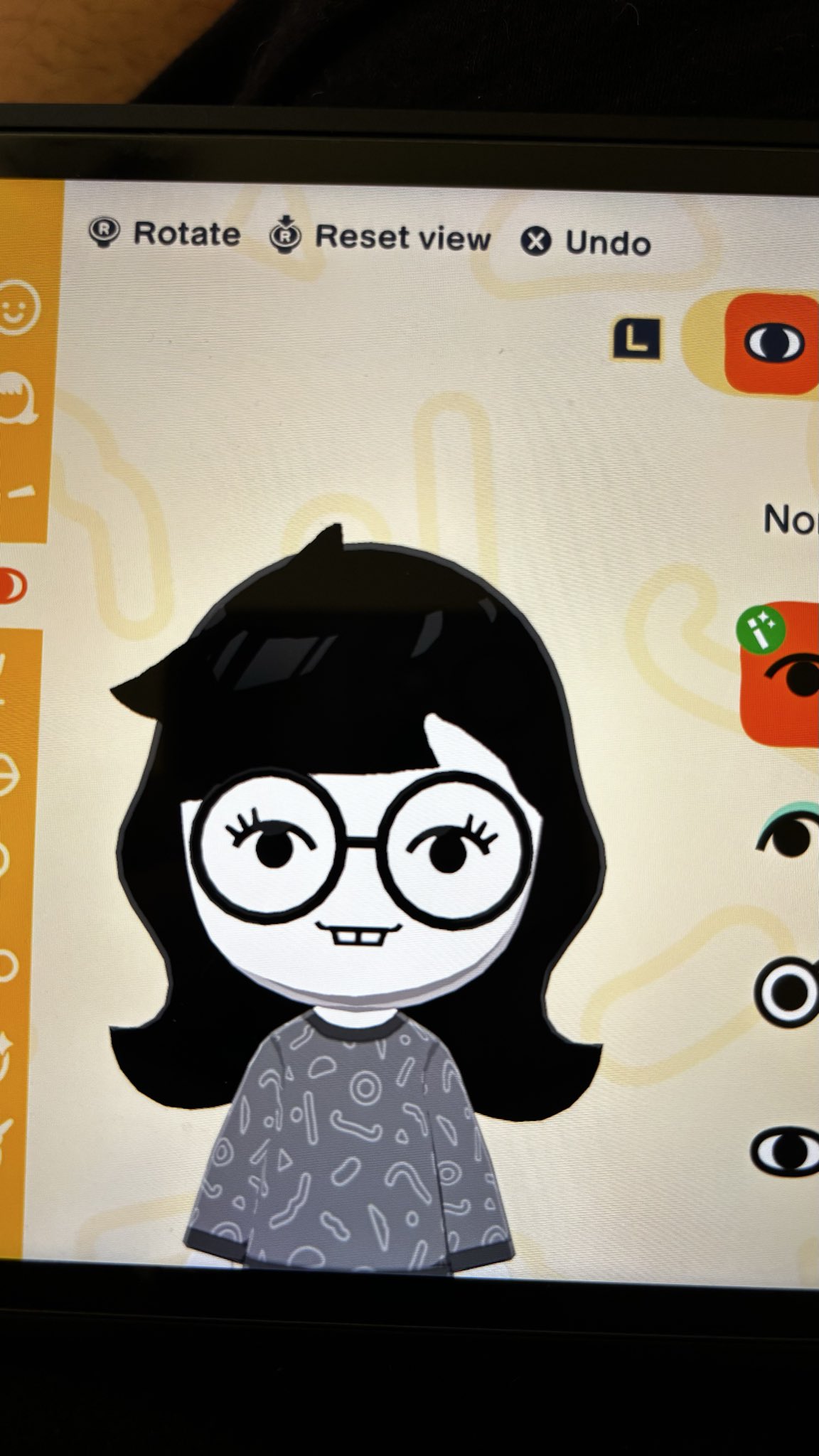Image resolution: width=819 pixels, height=1456 pixels.
Task: Open the face category in sidebar
Action: click(x=19, y=308)
